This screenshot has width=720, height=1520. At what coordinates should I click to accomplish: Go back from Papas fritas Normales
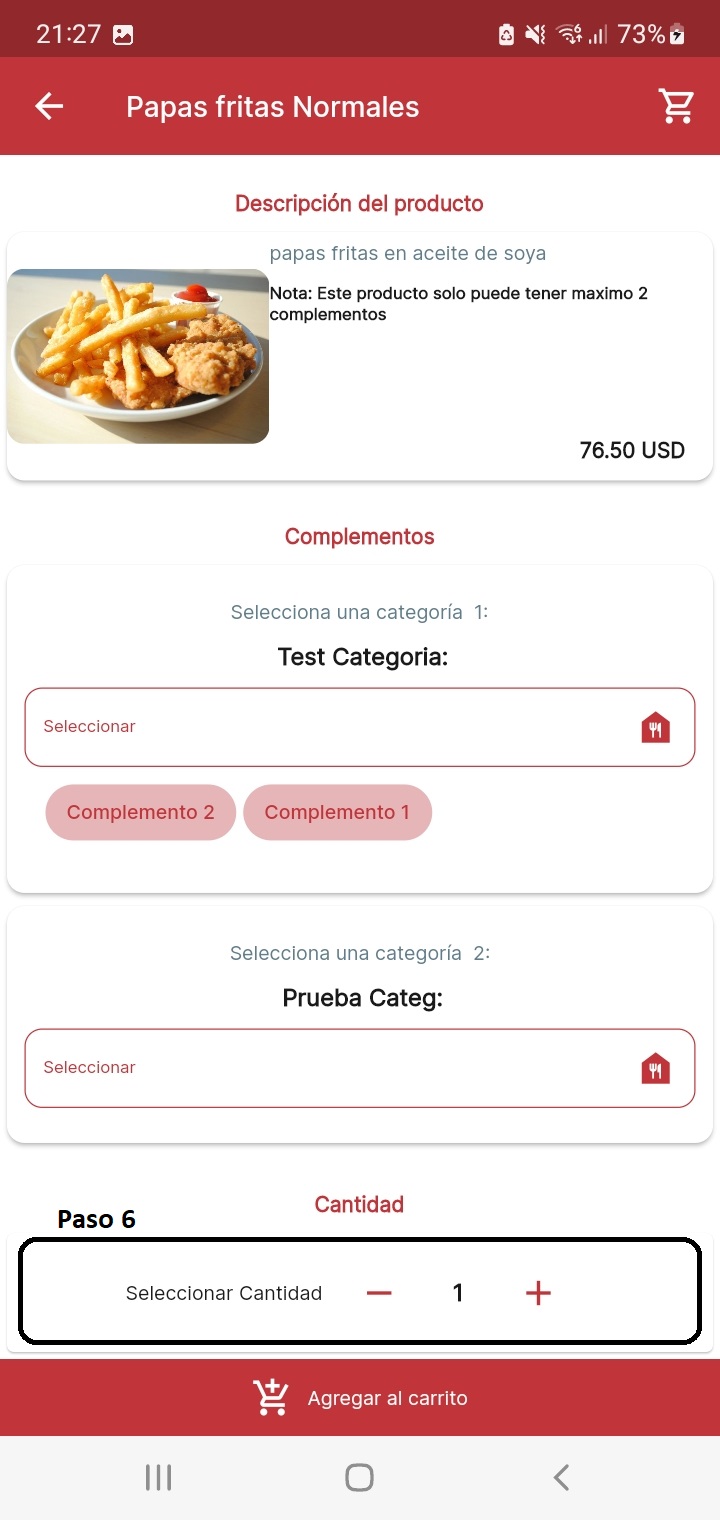tap(49, 107)
